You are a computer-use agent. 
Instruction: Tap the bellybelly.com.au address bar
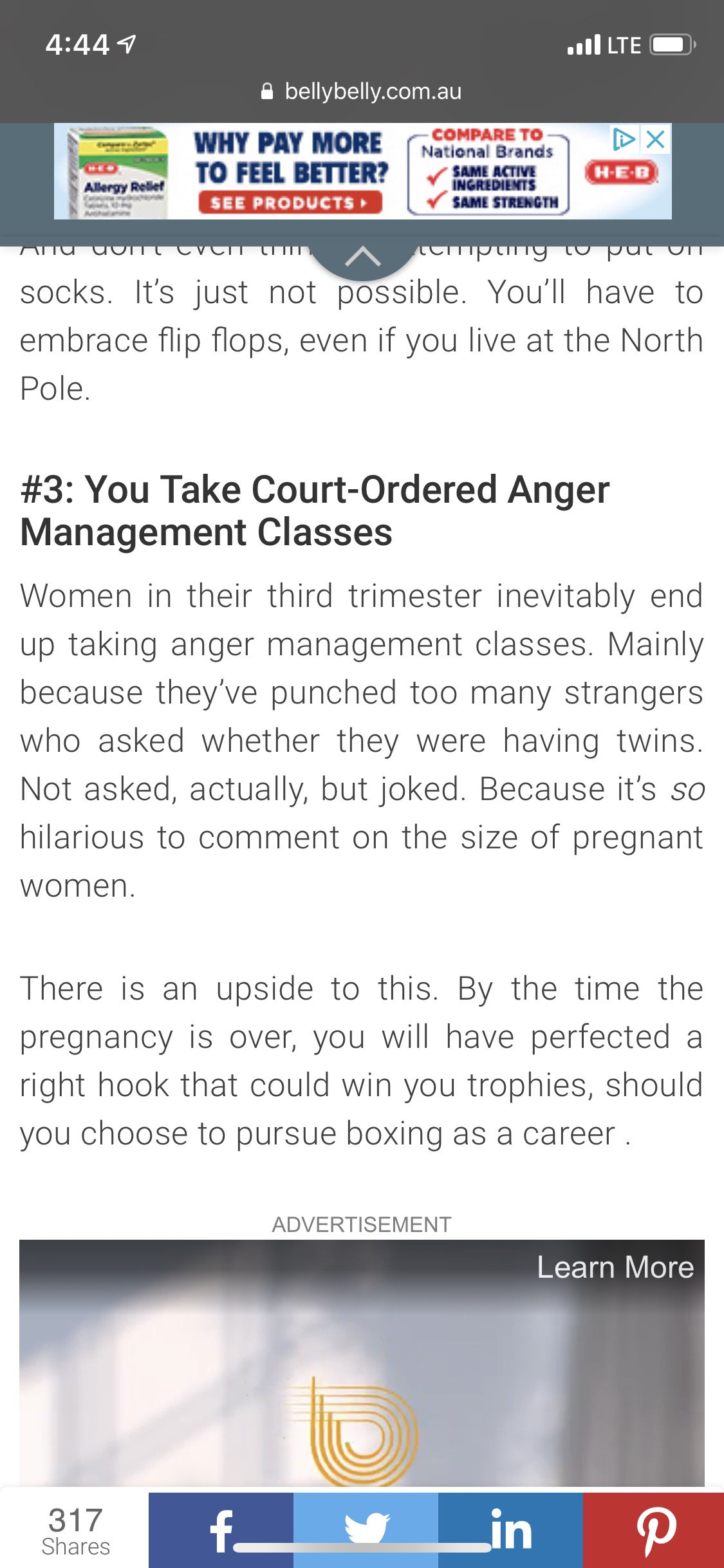pyautogui.click(x=362, y=91)
